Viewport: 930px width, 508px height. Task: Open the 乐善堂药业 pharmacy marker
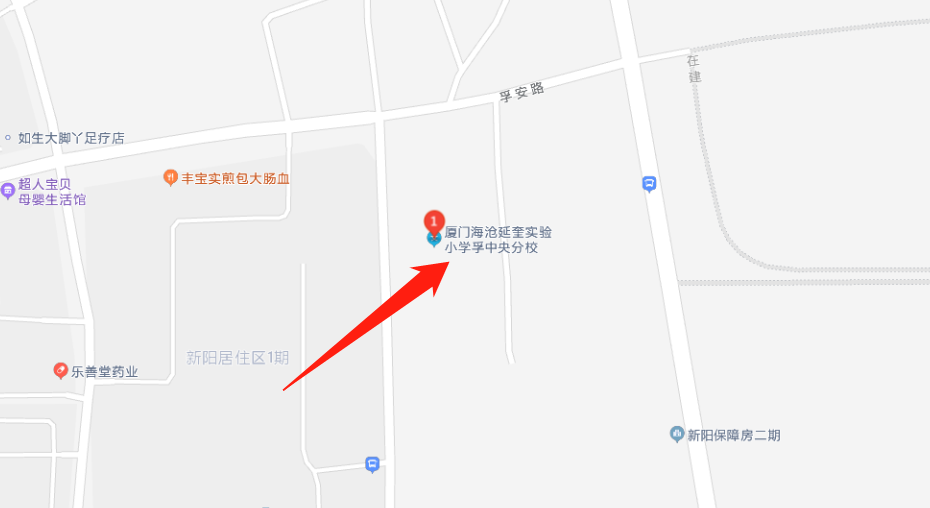click(x=61, y=371)
